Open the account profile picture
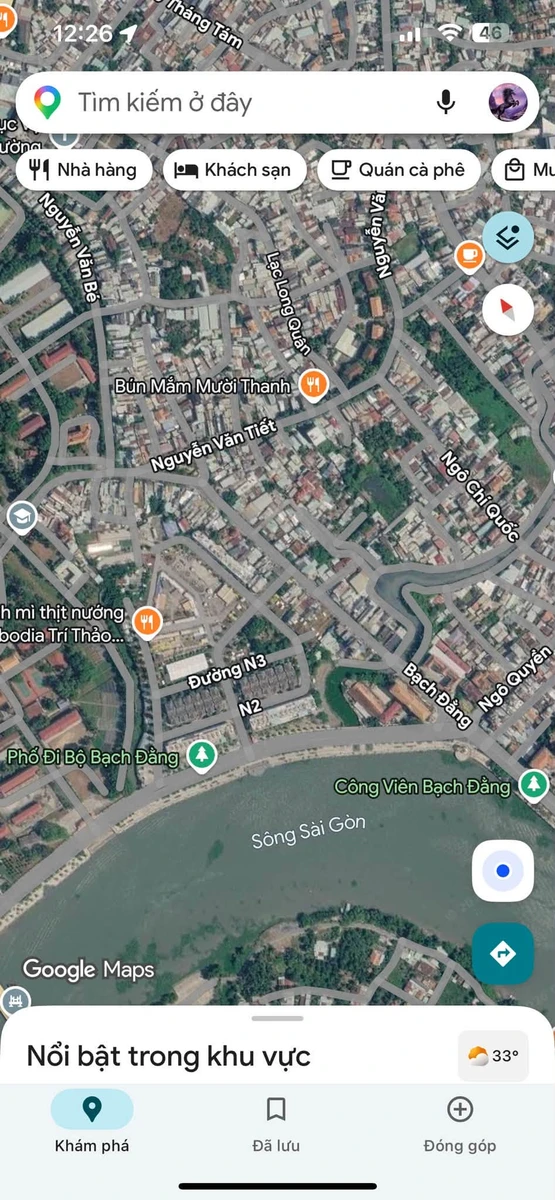Viewport: 555px width, 1200px height. click(x=507, y=102)
